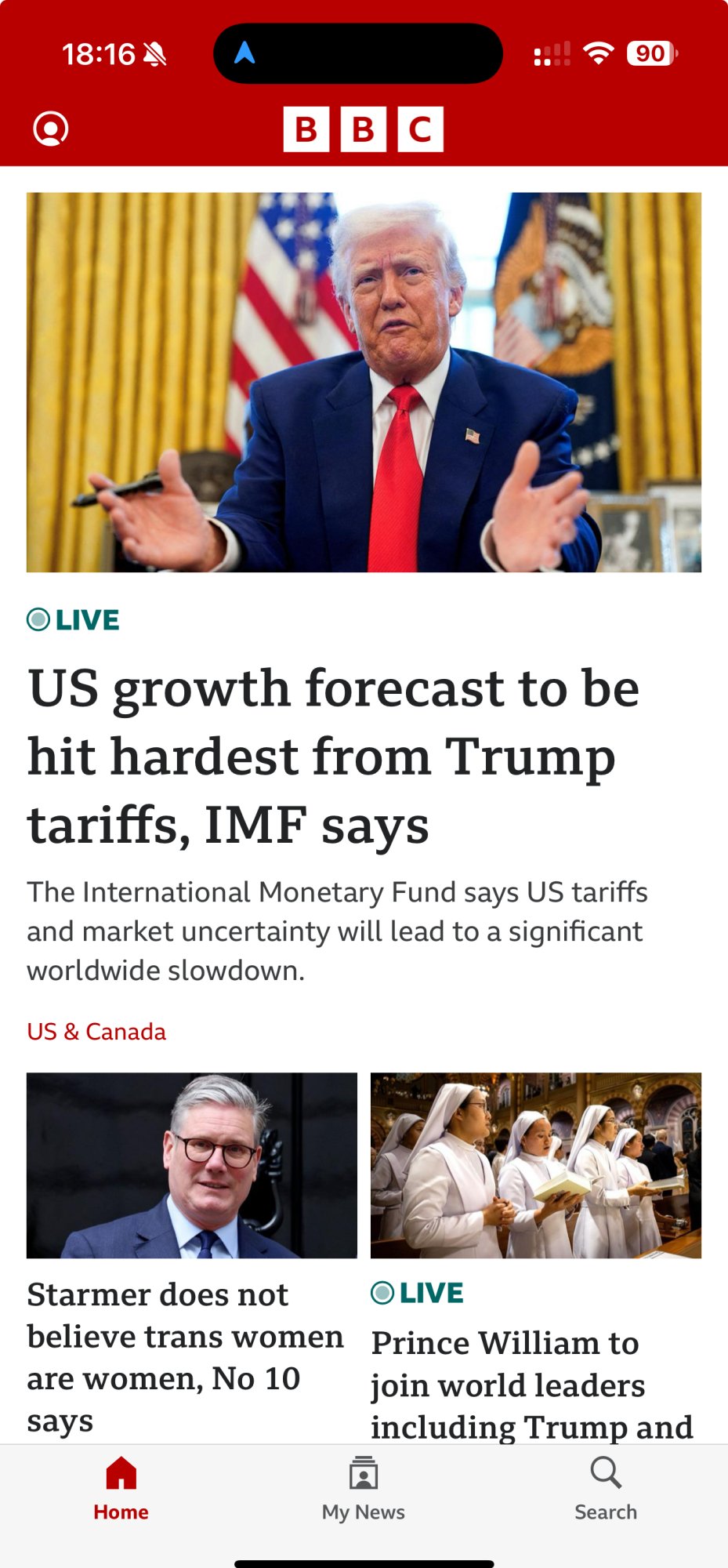This screenshot has height=1568, width=728.
Task: Open the US & Canada section link
Action: click(96, 1032)
